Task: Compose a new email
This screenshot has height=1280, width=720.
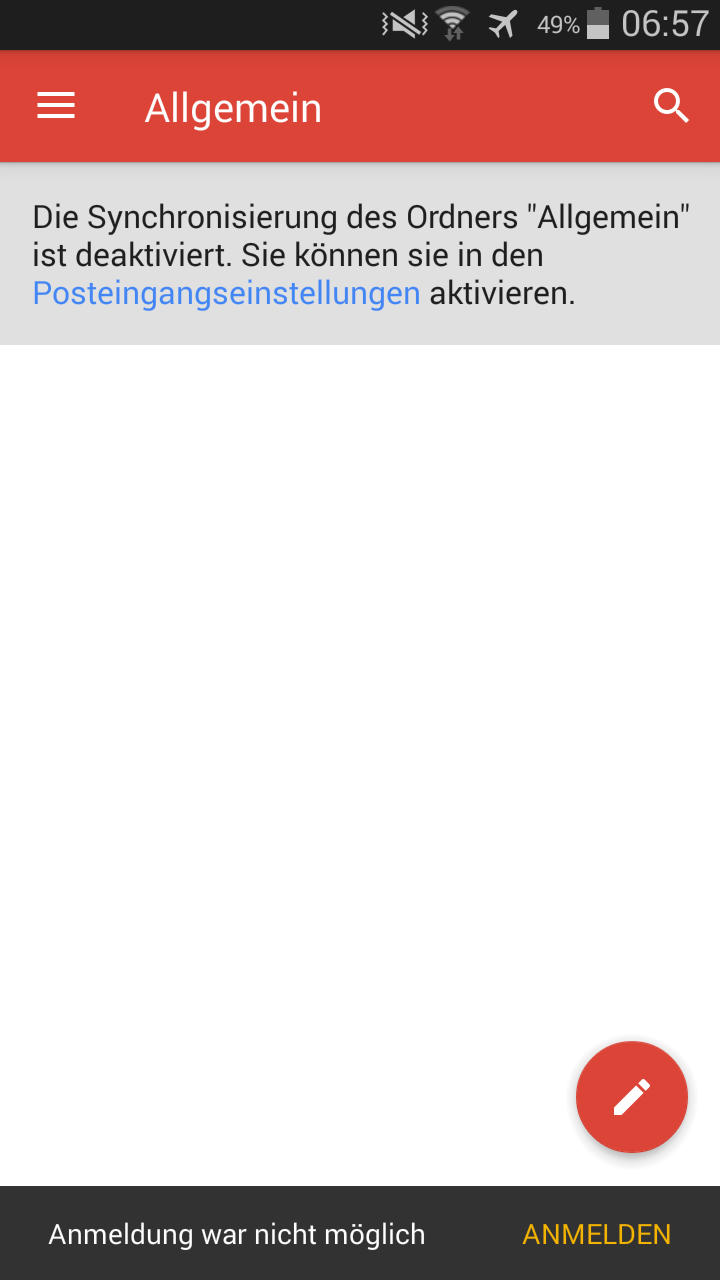Action: click(632, 1097)
